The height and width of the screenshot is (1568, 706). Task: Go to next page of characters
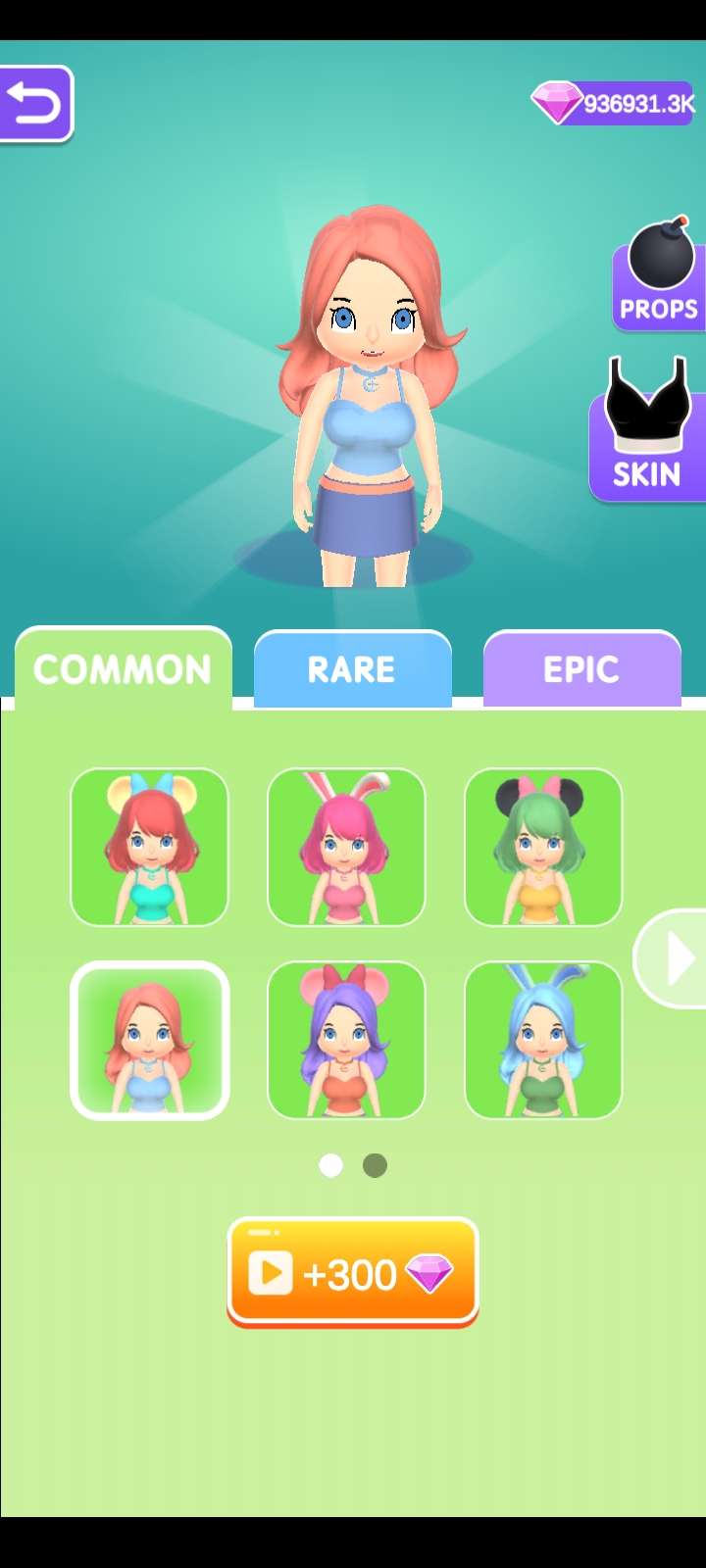[x=675, y=958]
